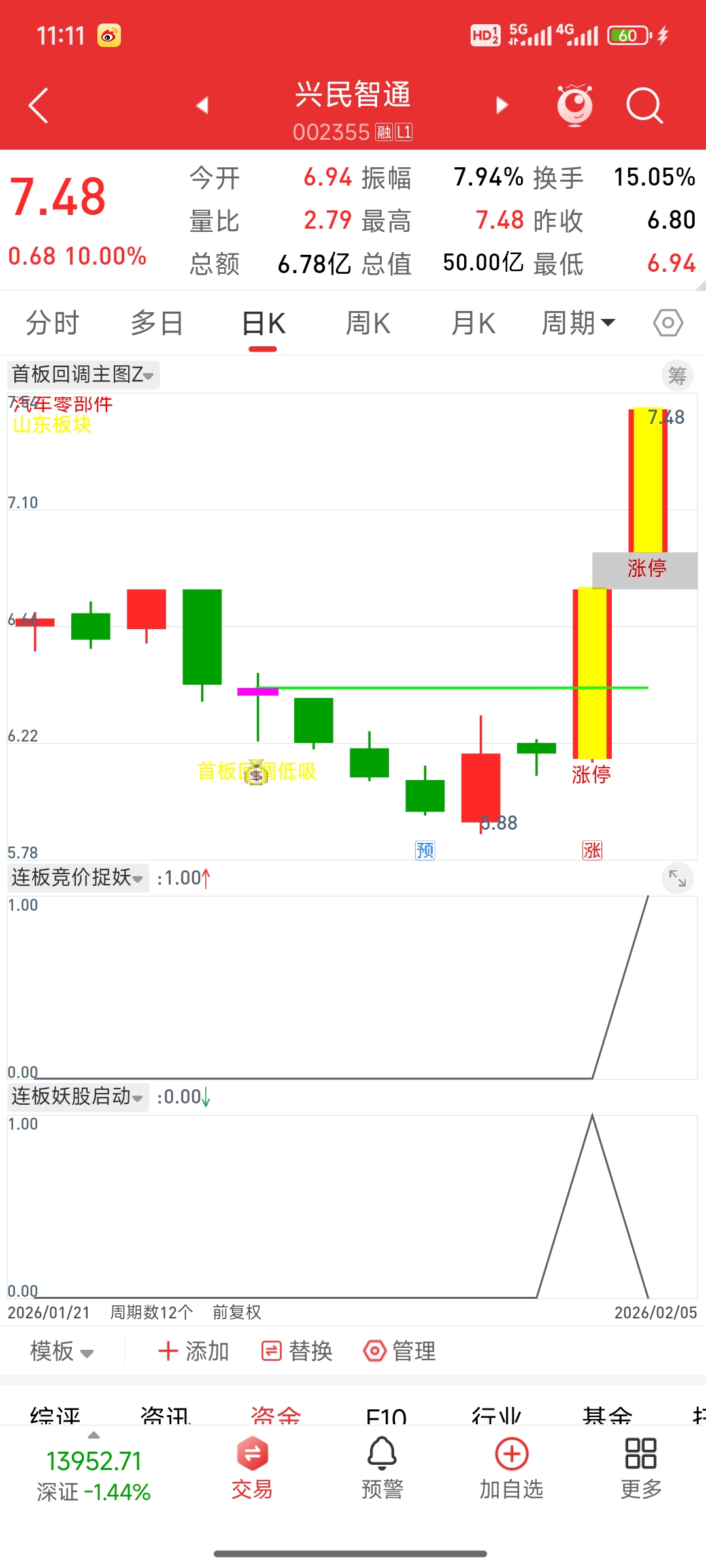Tap the 筹 chip distribution button
The height and width of the screenshot is (1568, 706).
click(x=677, y=376)
